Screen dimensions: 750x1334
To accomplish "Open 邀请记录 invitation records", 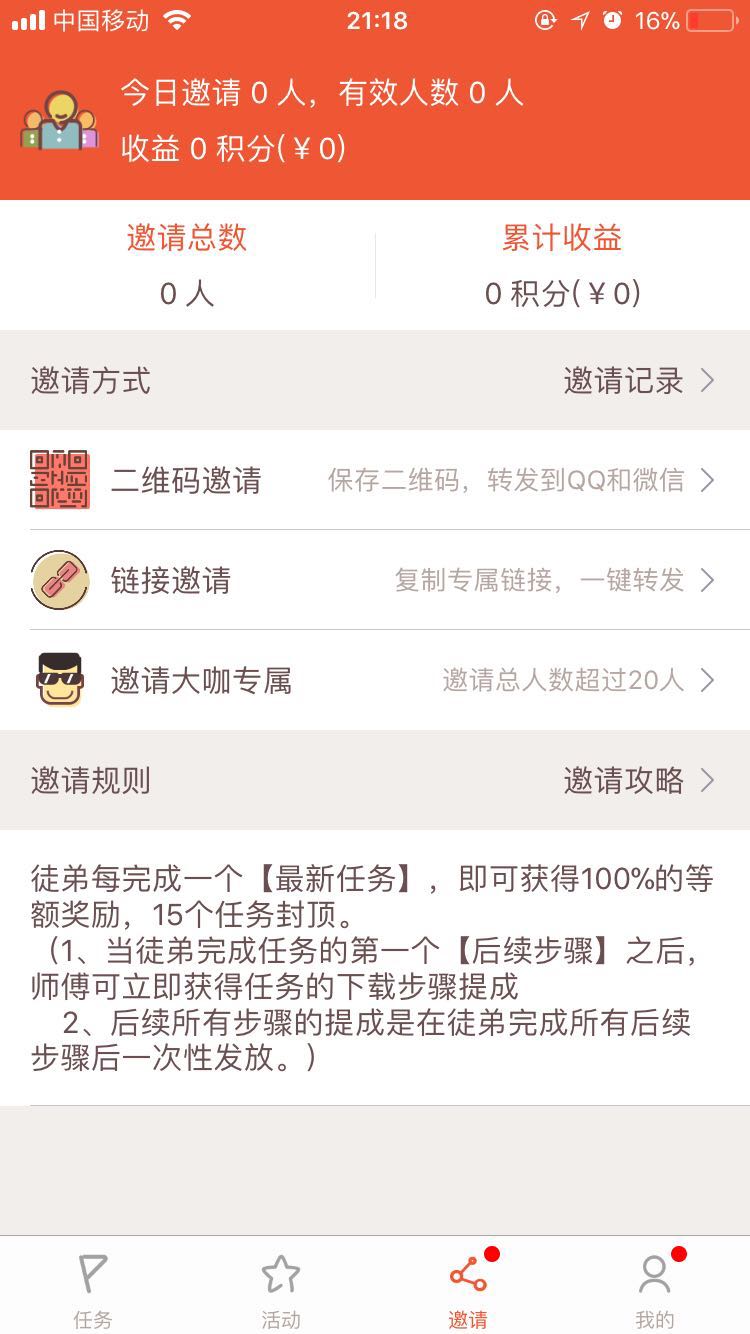I will tap(639, 380).
